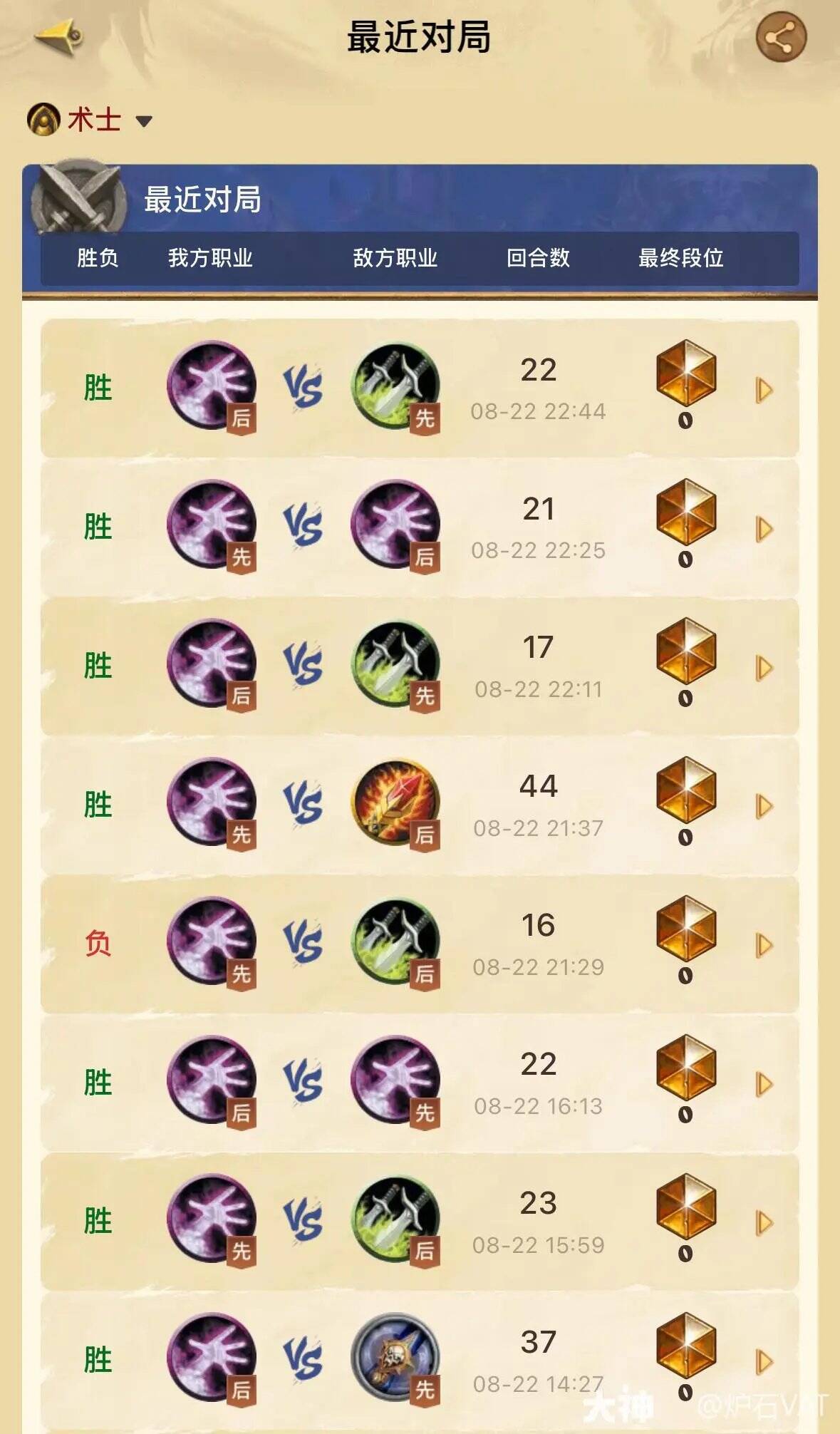Share the recent matches page
The width and height of the screenshot is (840, 1434).
click(x=780, y=37)
